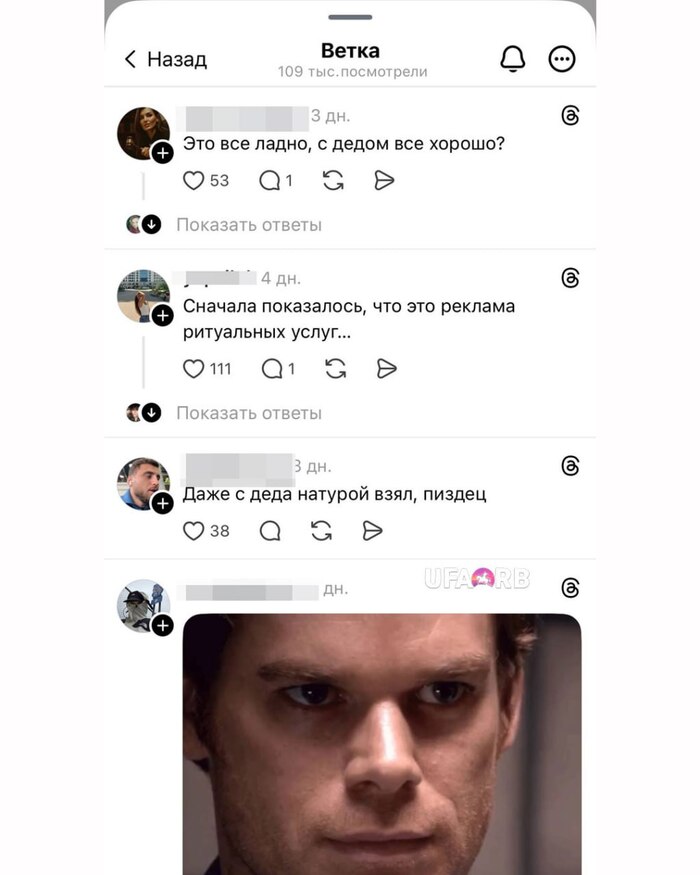This screenshot has width=700, height=875.
Task: Reply to the ритуальных услуг comment
Action: (x=272, y=369)
